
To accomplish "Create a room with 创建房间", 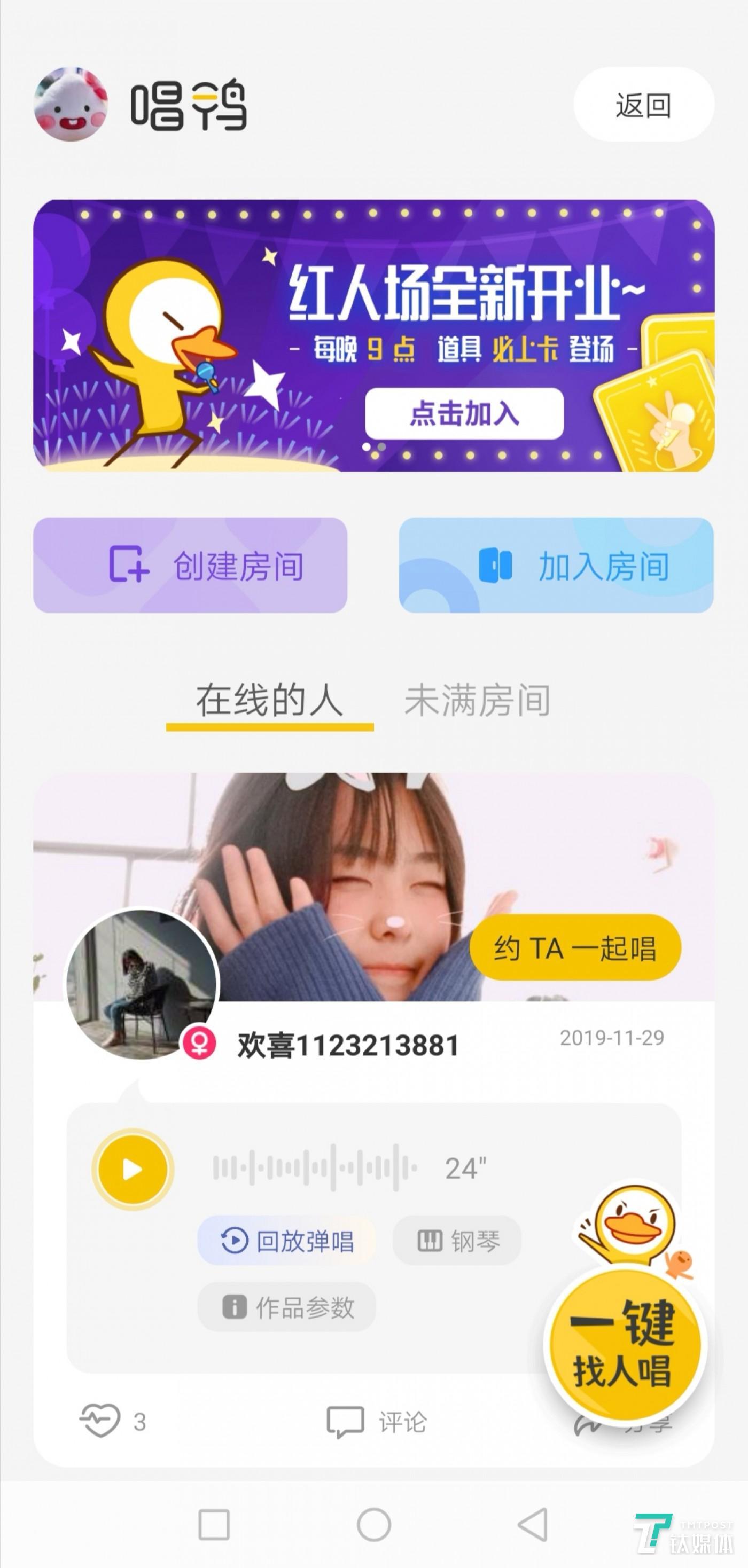I will pyautogui.click(x=190, y=566).
